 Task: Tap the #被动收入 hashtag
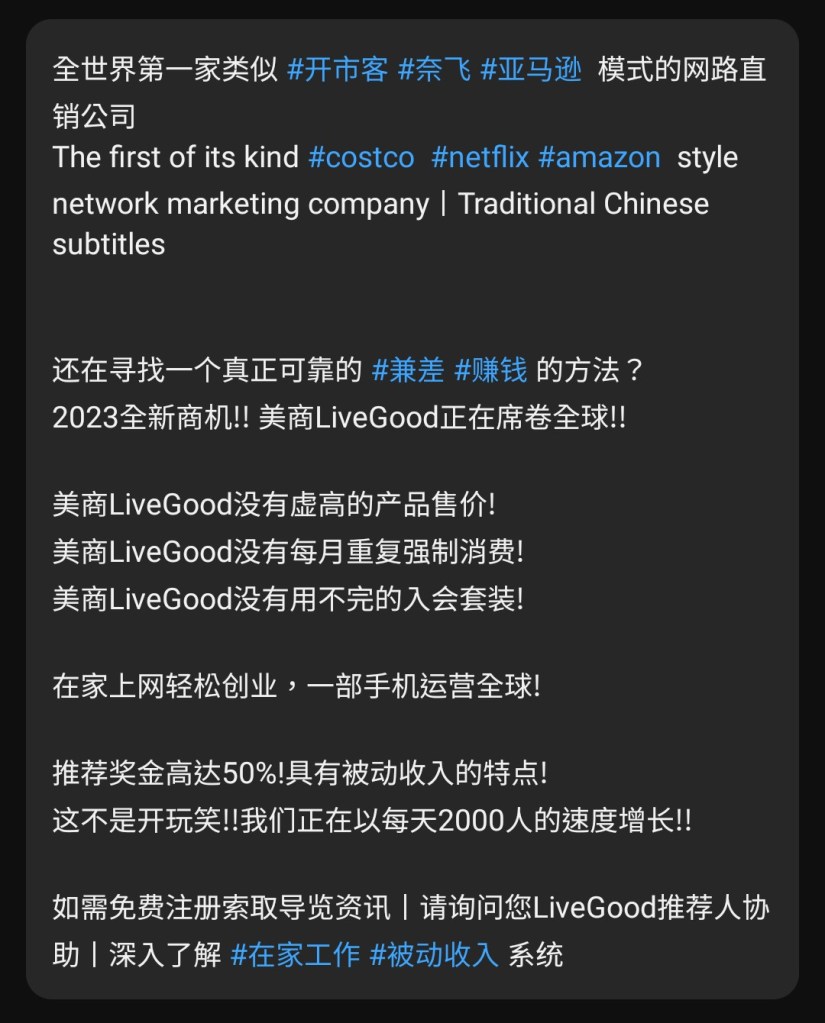pos(434,954)
